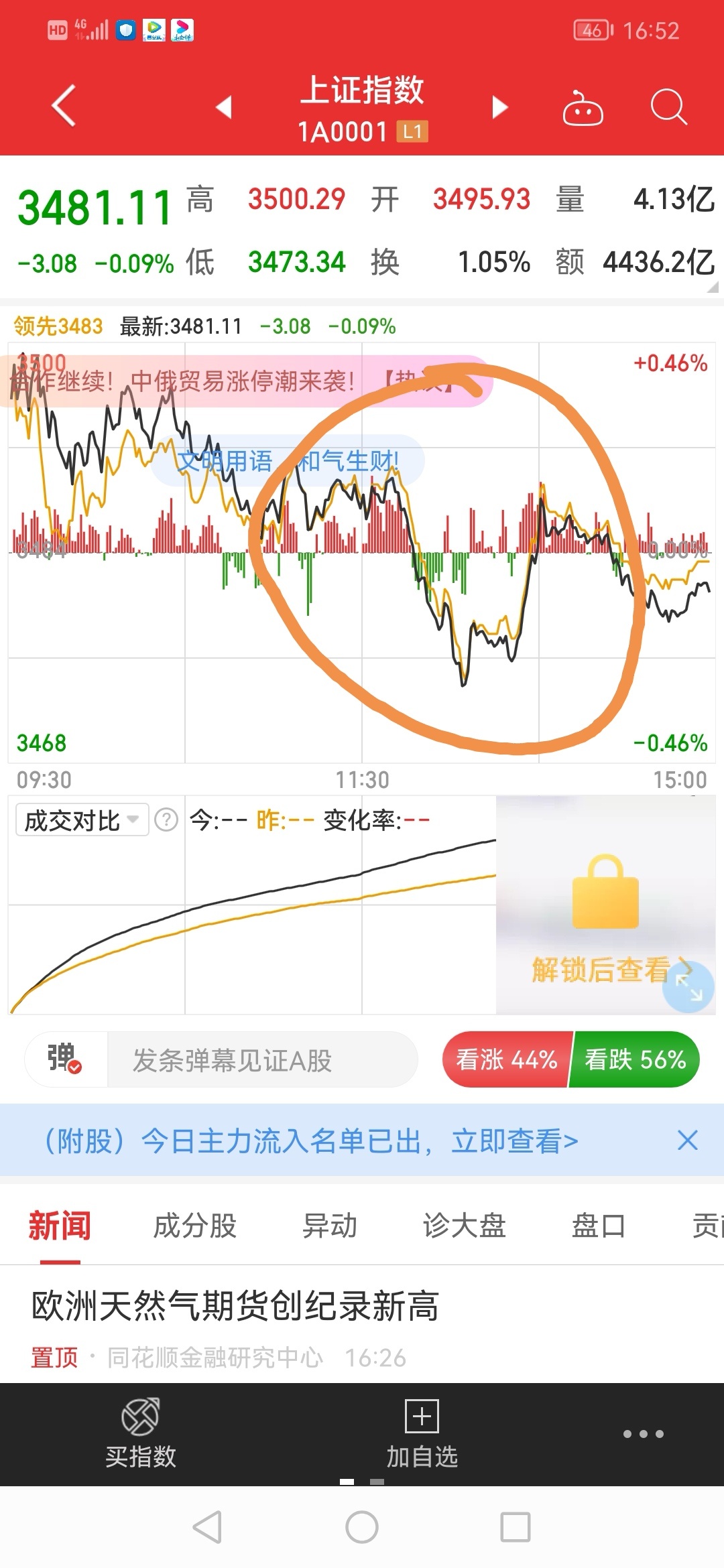This screenshot has width=724, height=1568.
Task: Expand the 成交对比 dropdown
Action: coord(82,820)
